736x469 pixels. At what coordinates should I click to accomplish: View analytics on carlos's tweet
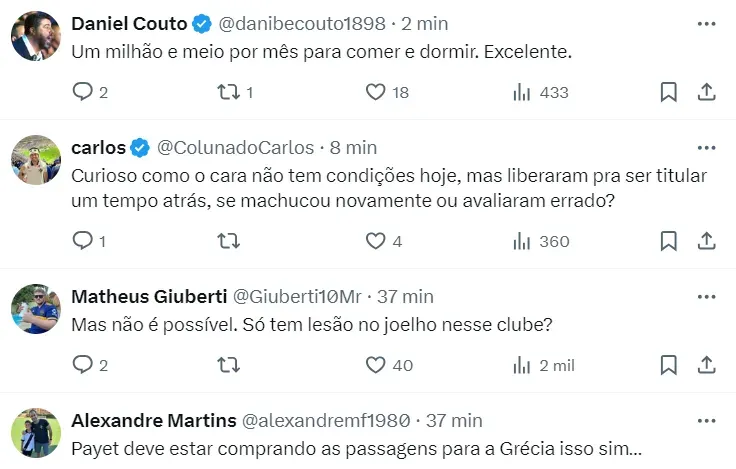[x=522, y=241]
